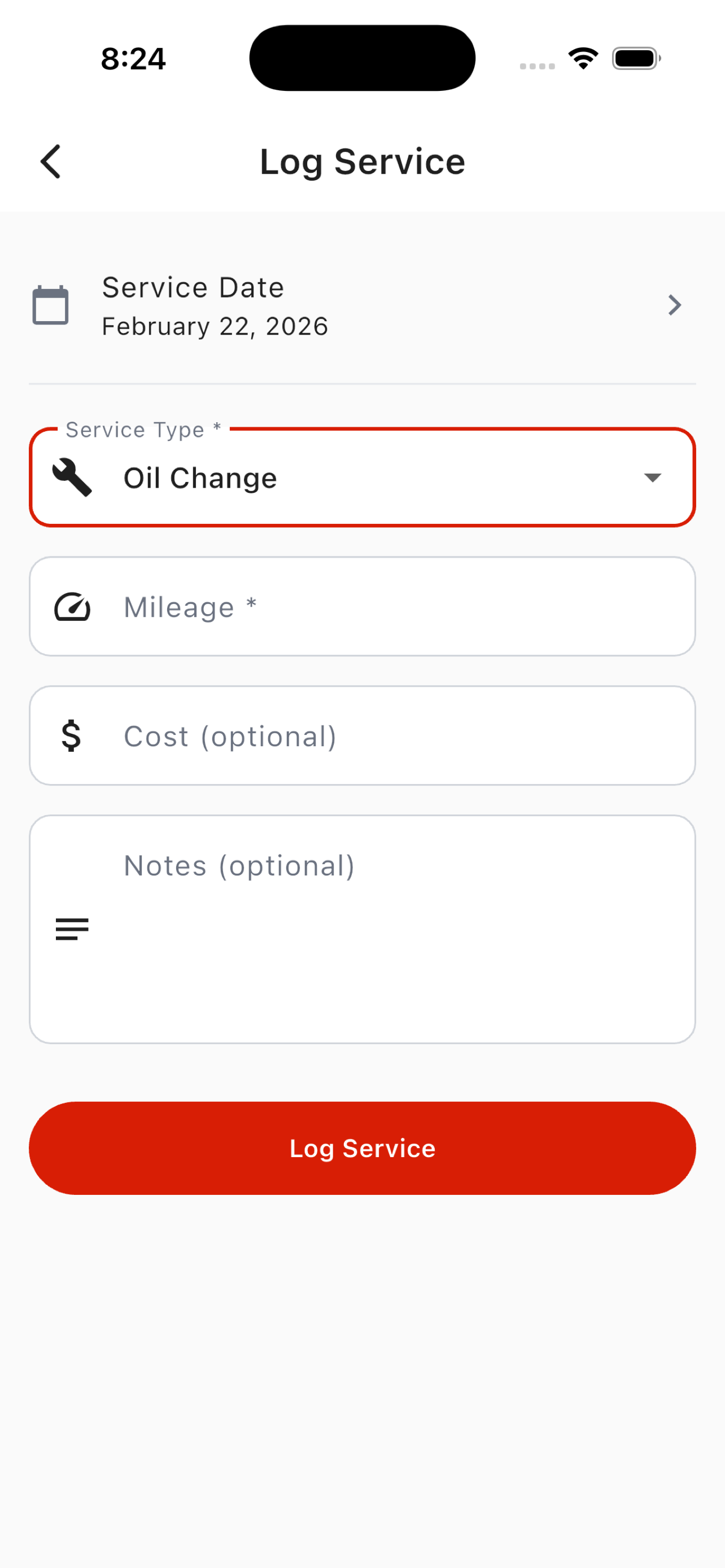Click the notes lines icon in Notes field

pyautogui.click(x=72, y=928)
